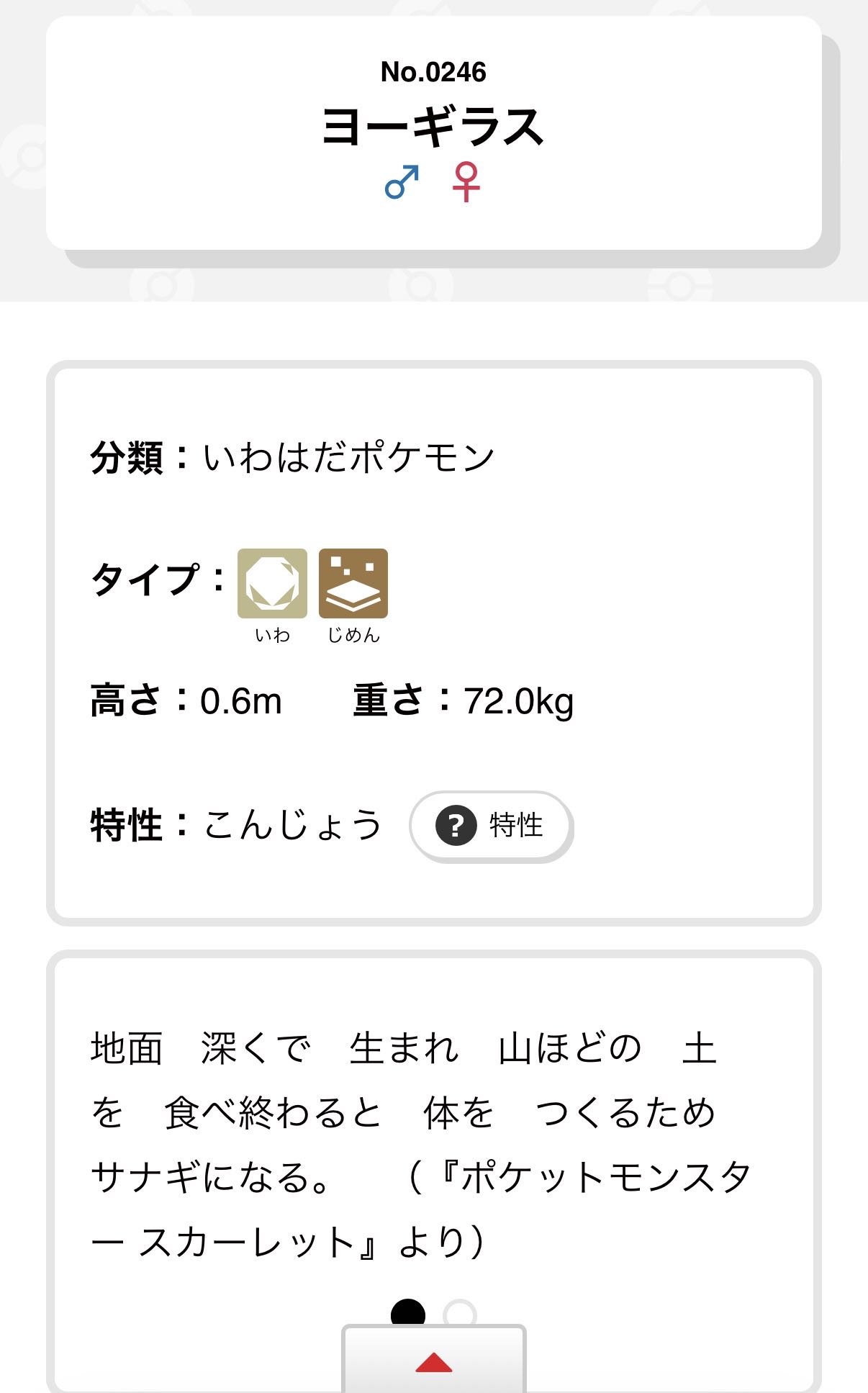
Task: Tap the red up-arrow tab button
Action: click(x=434, y=1359)
